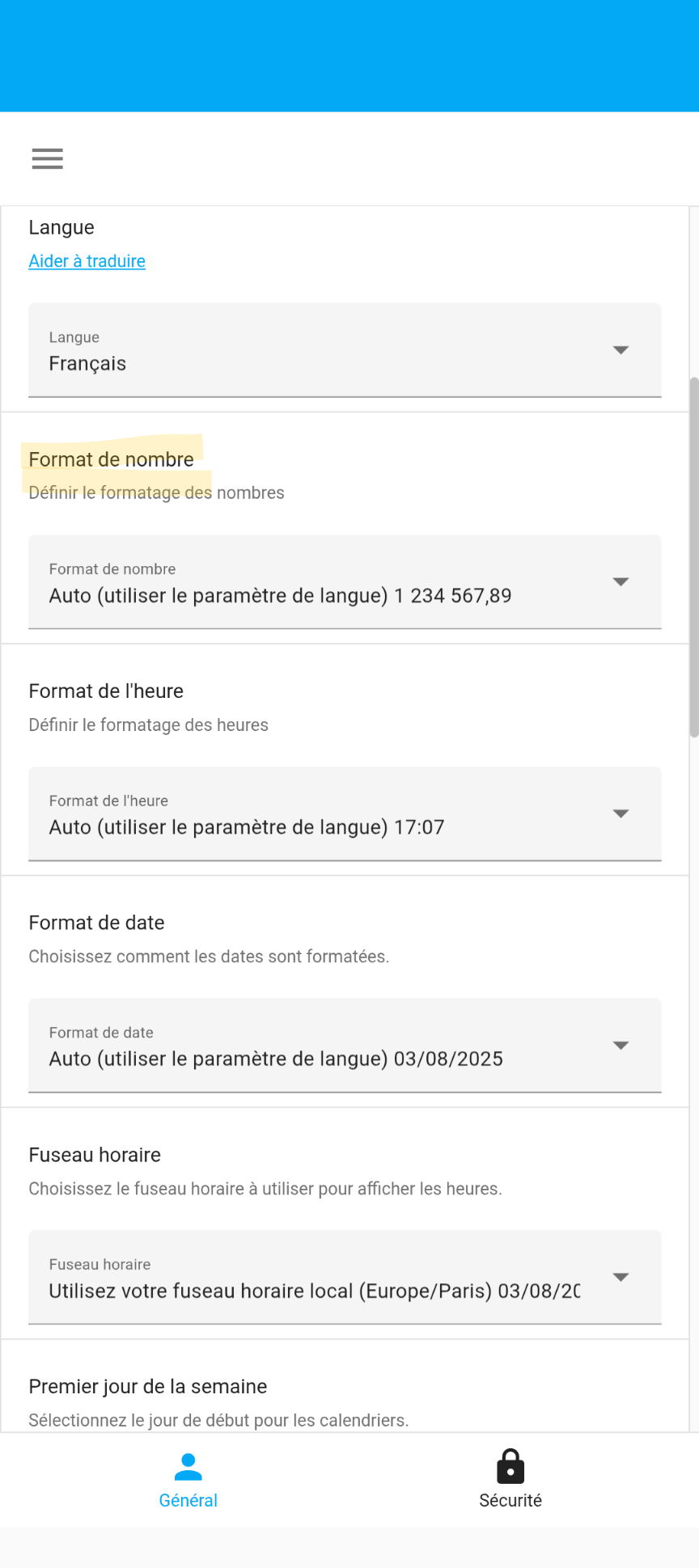Follow the Aider à traduire link
This screenshot has width=699, height=1568.
pyautogui.click(x=87, y=261)
